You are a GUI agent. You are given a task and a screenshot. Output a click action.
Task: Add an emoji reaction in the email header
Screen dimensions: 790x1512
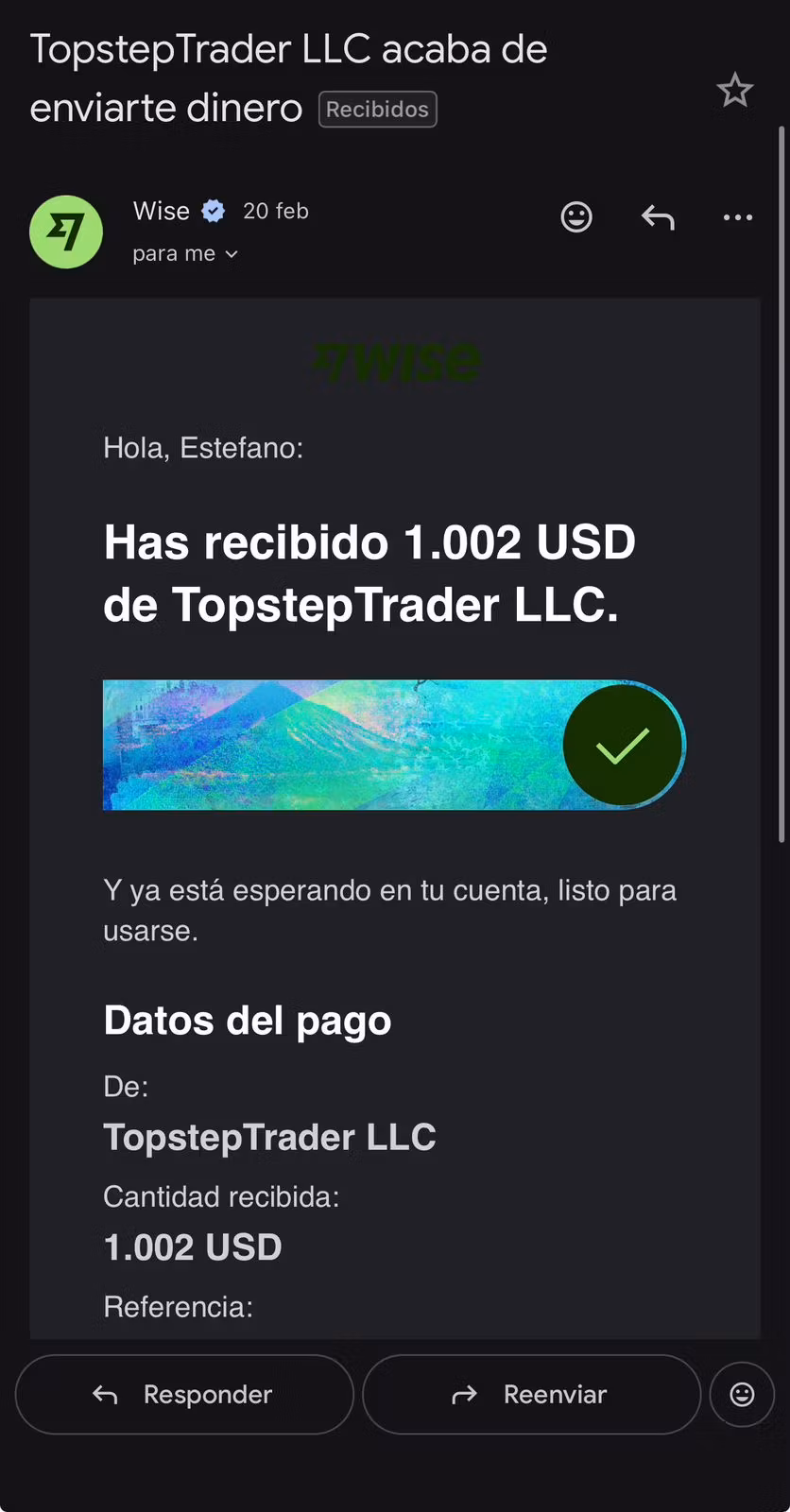tap(576, 217)
